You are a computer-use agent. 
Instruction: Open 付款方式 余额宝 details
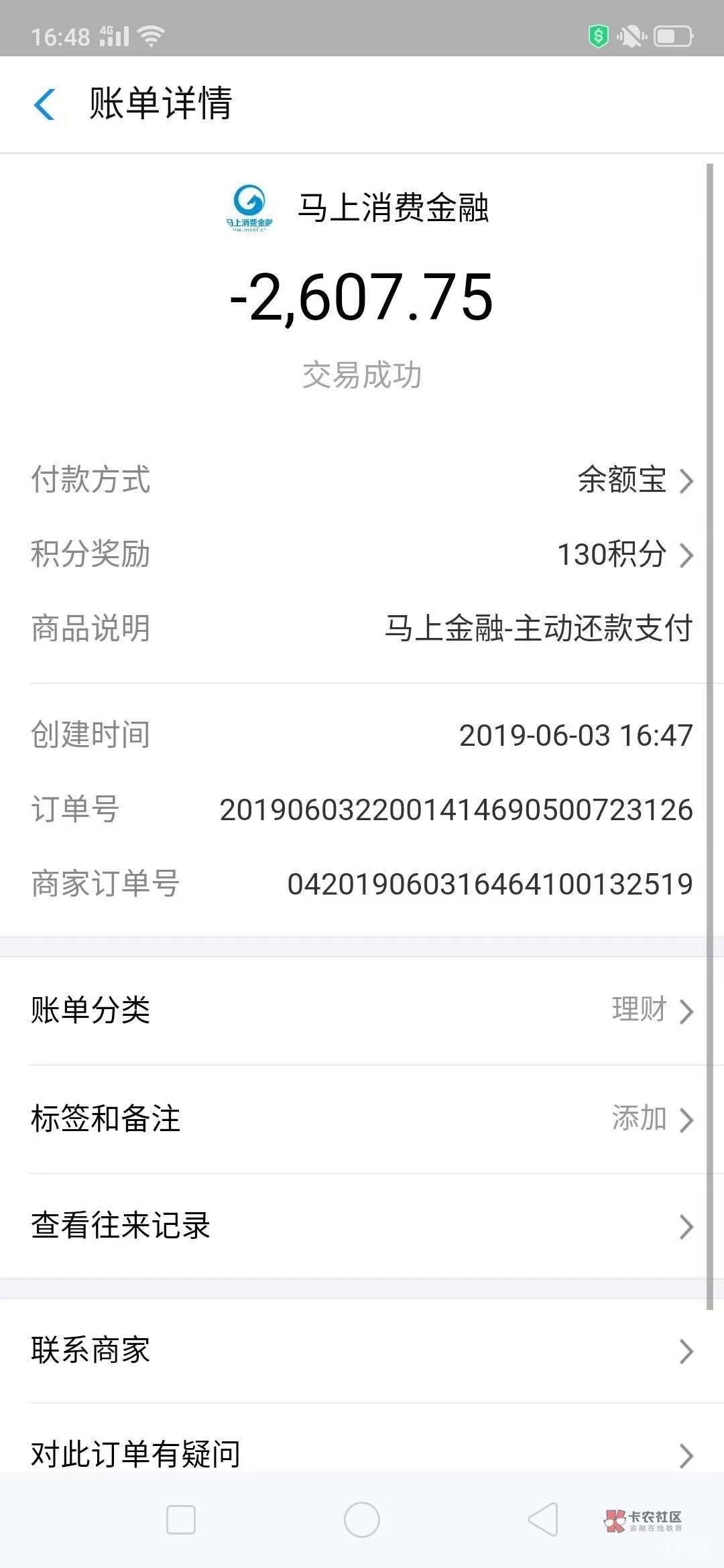click(362, 480)
